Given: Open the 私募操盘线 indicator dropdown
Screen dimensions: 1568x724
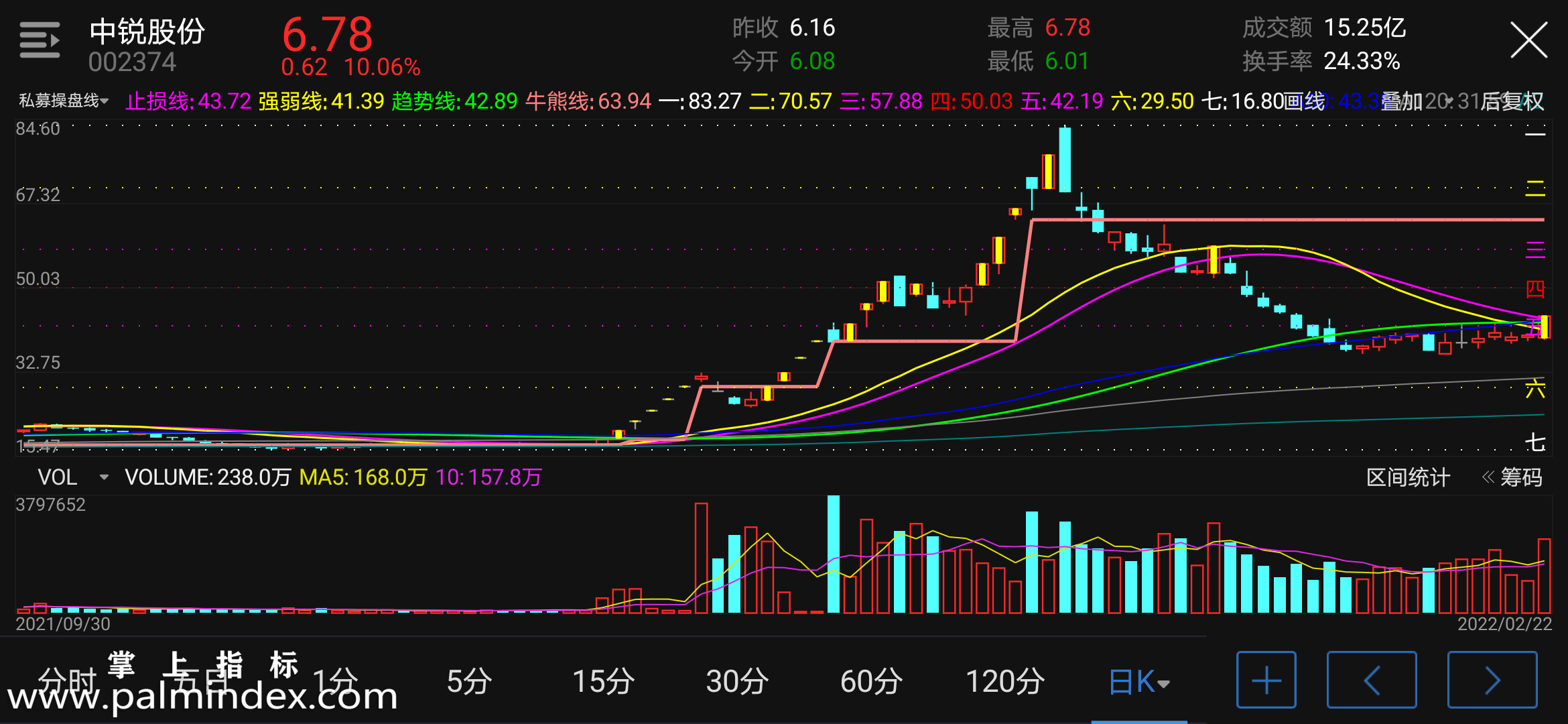Looking at the screenshot, I should tap(64, 101).
